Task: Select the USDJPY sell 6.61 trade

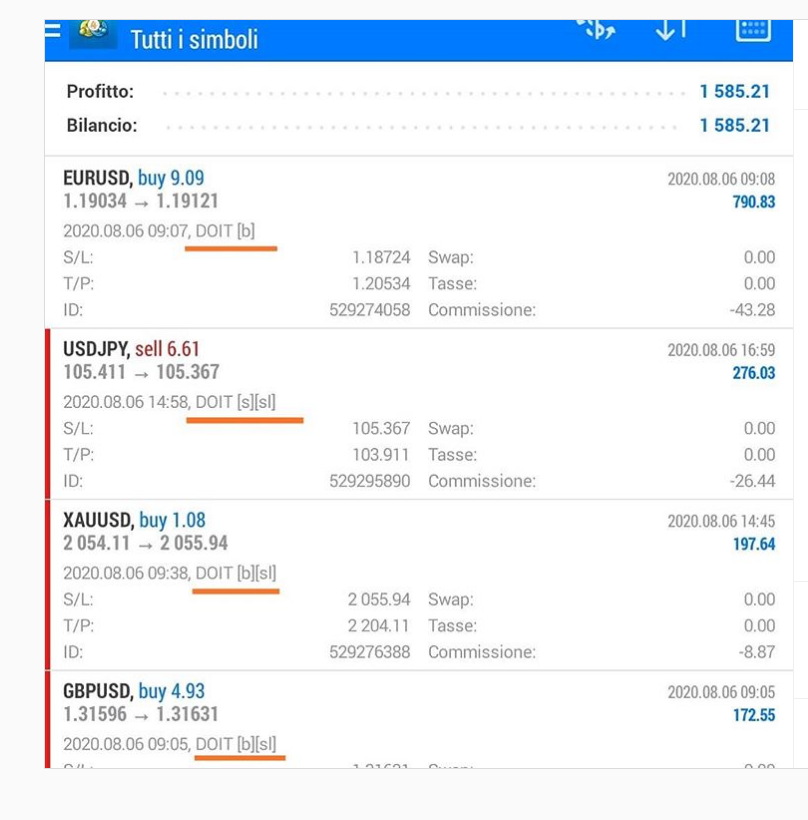Action: click(418, 414)
